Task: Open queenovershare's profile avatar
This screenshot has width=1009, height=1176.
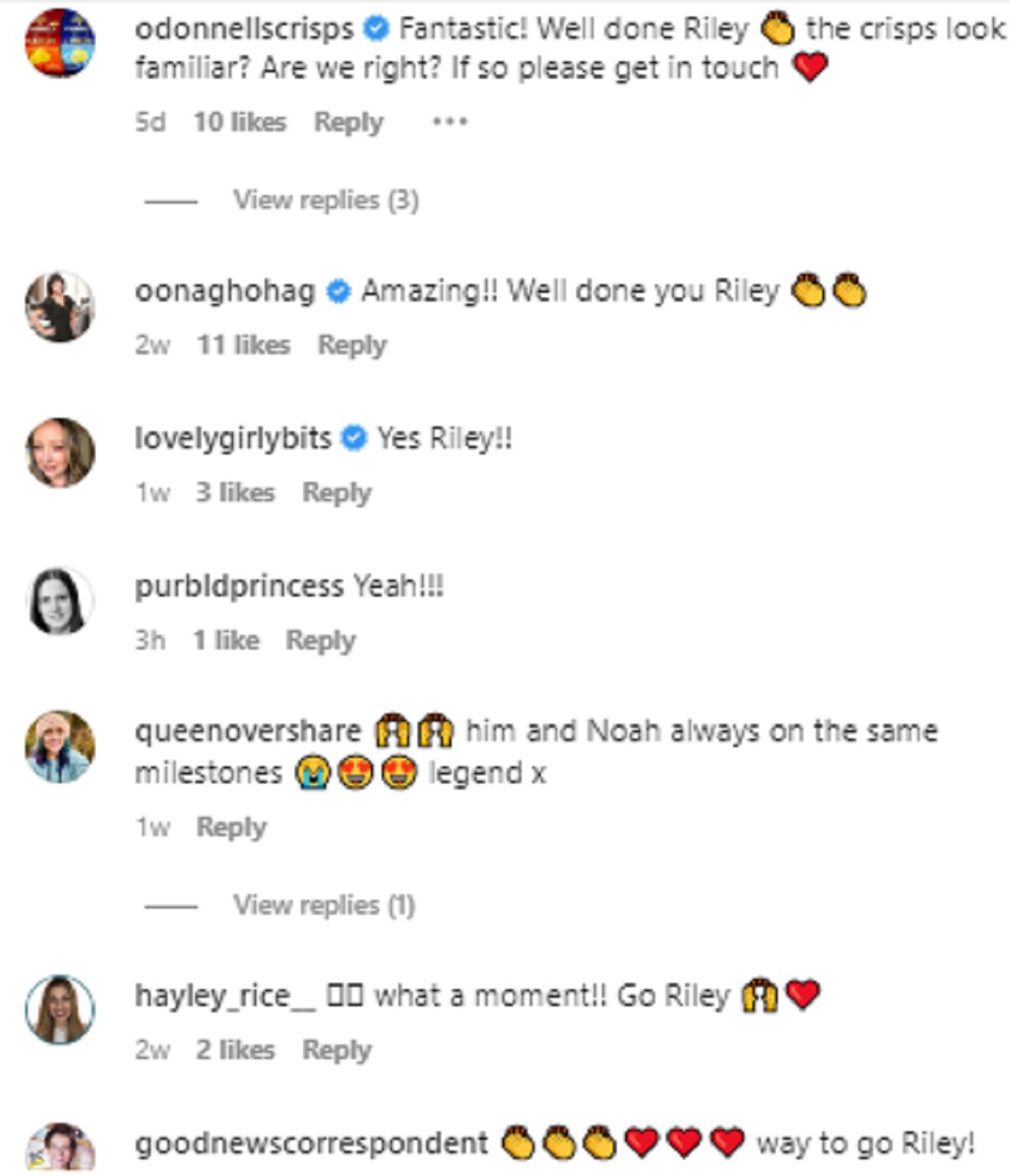Action: tap(60, 747)
